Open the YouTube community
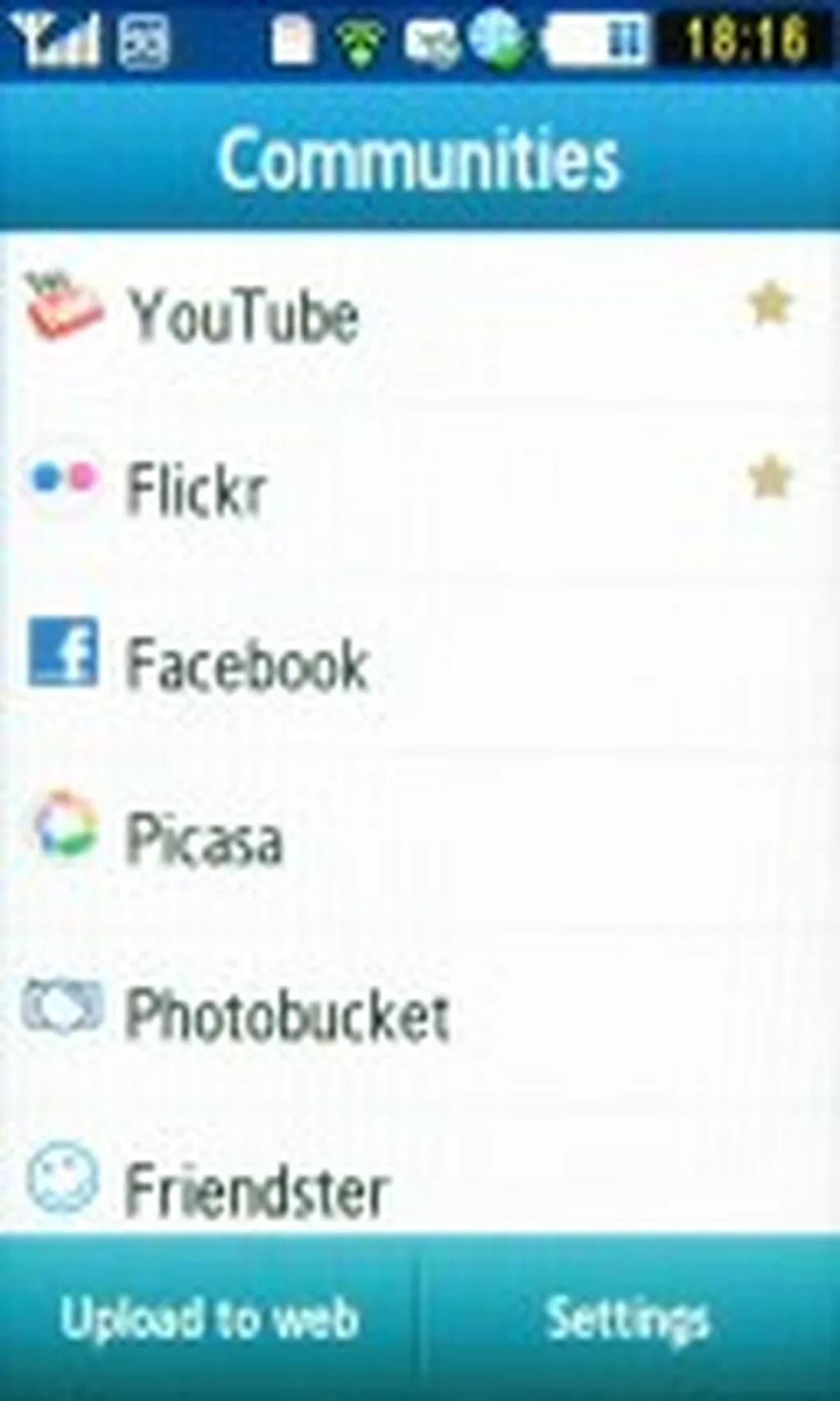The width and height of the screenshot is (840, 1401). click(x=244, y=316)
